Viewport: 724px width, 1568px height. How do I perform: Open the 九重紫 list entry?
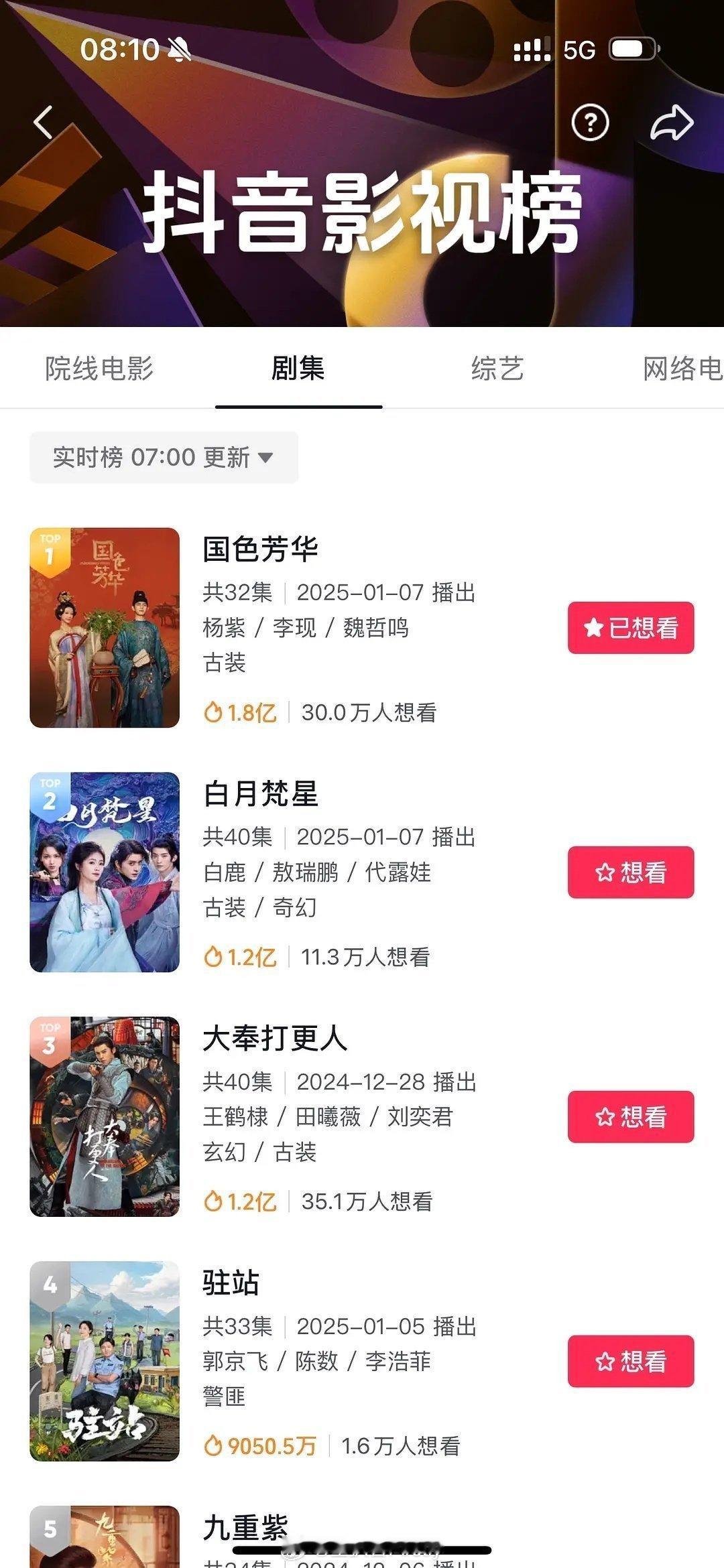245,1529
